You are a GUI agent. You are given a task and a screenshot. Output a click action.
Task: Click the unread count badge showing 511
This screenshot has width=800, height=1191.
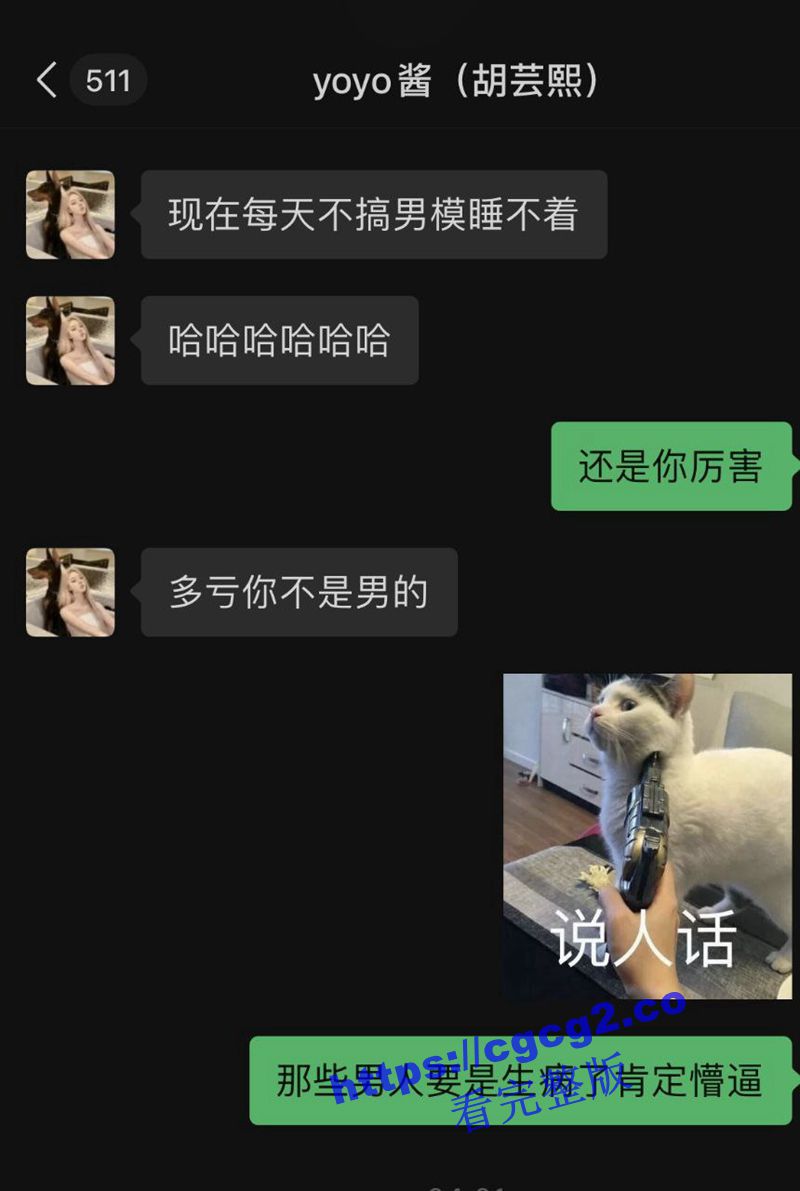pos(108,80)
